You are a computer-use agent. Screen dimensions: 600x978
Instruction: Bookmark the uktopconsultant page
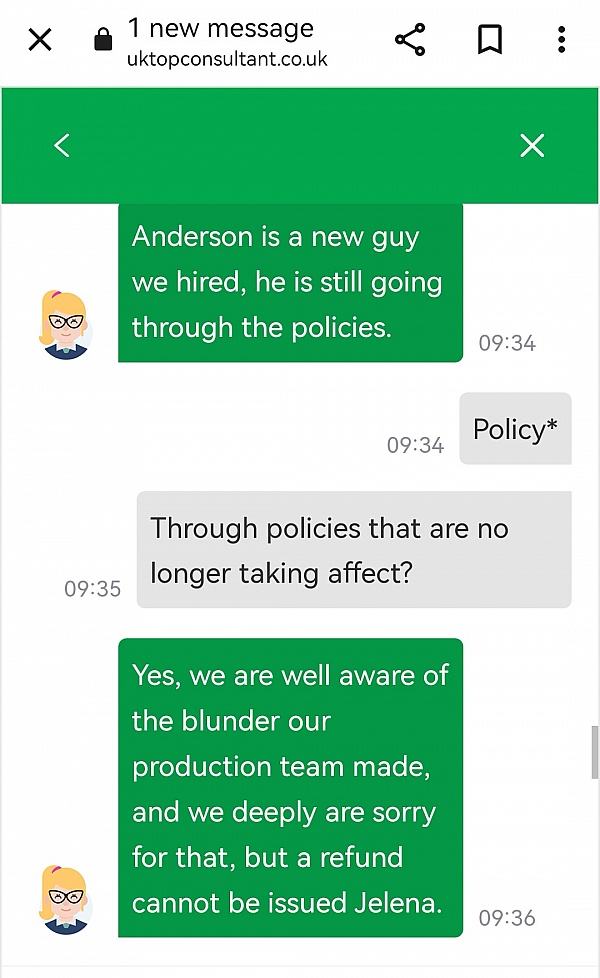(490, 40)
